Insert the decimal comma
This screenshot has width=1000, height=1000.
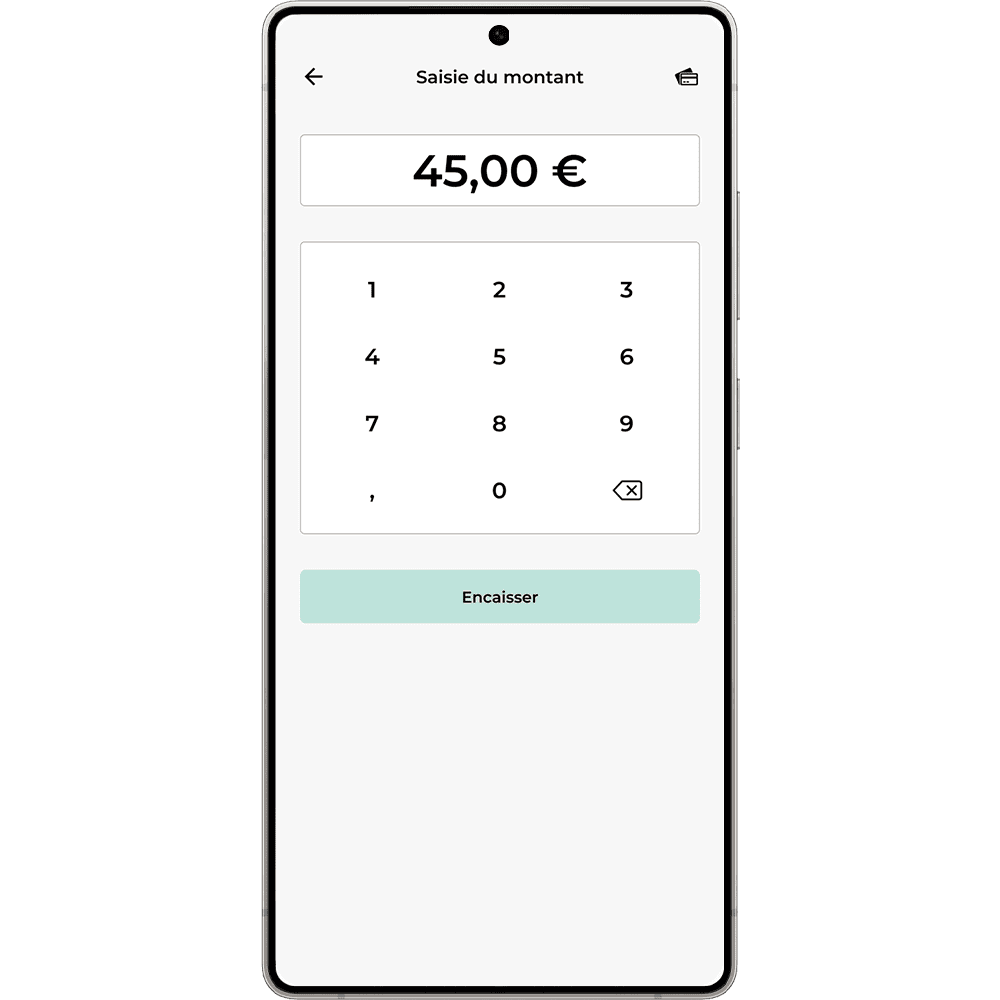(372, 493)
